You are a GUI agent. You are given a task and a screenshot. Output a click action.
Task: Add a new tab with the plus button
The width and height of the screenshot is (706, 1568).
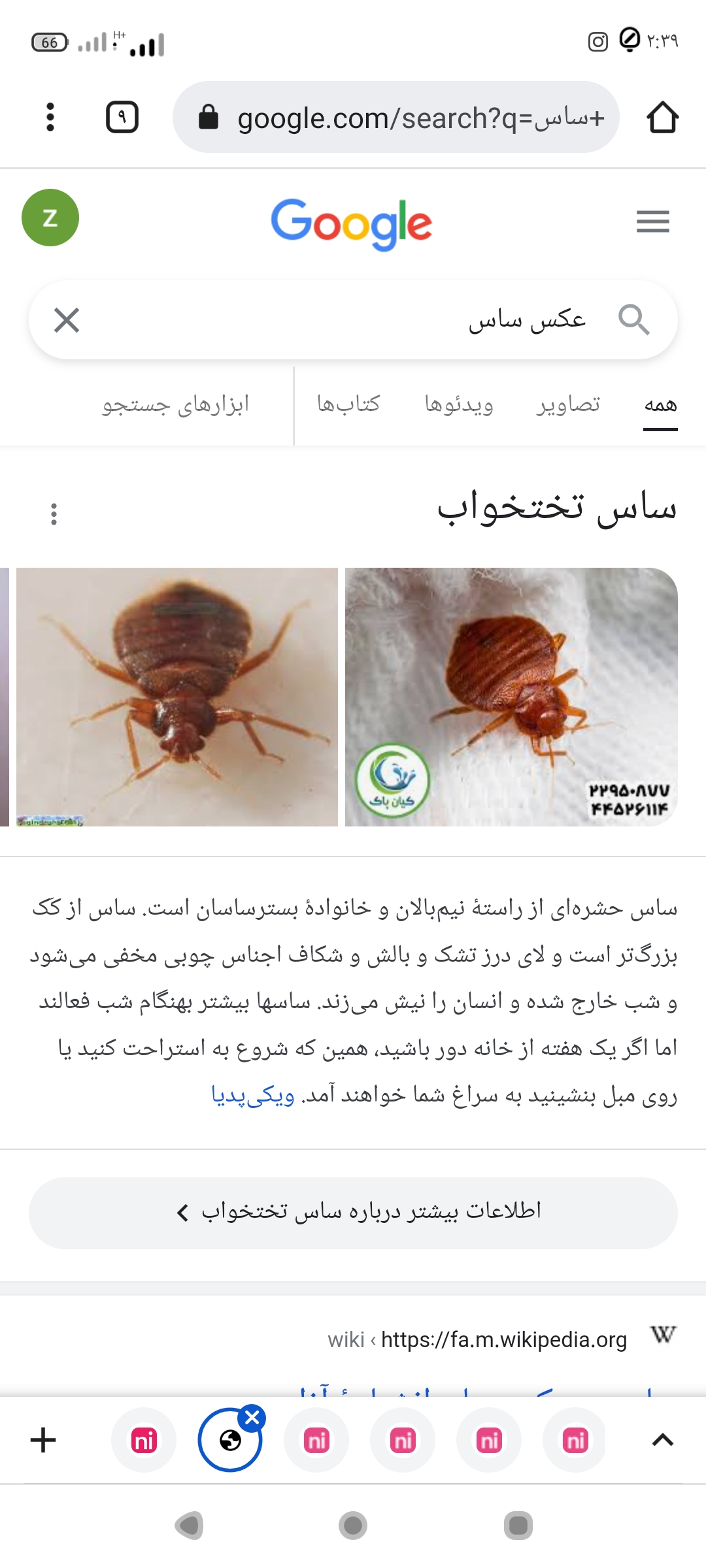click(43, 1440)
